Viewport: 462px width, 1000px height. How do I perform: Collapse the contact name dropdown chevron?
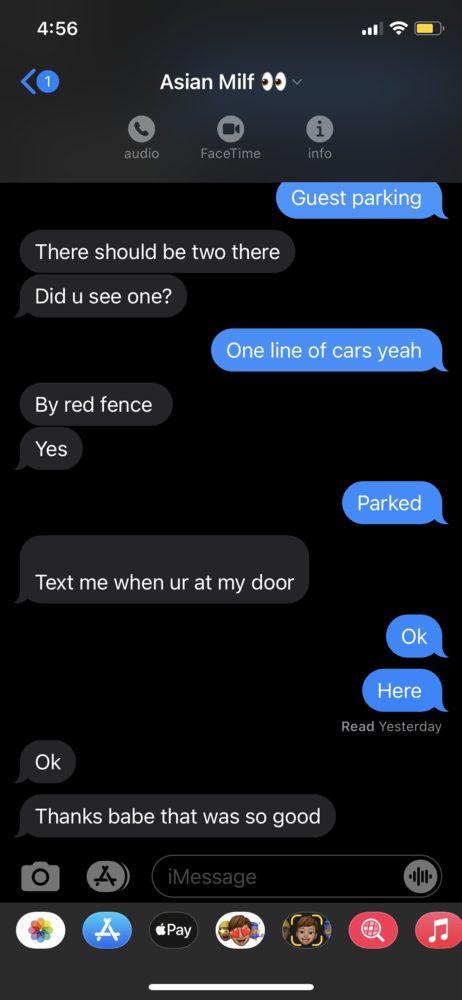click(x=297, y=82)
